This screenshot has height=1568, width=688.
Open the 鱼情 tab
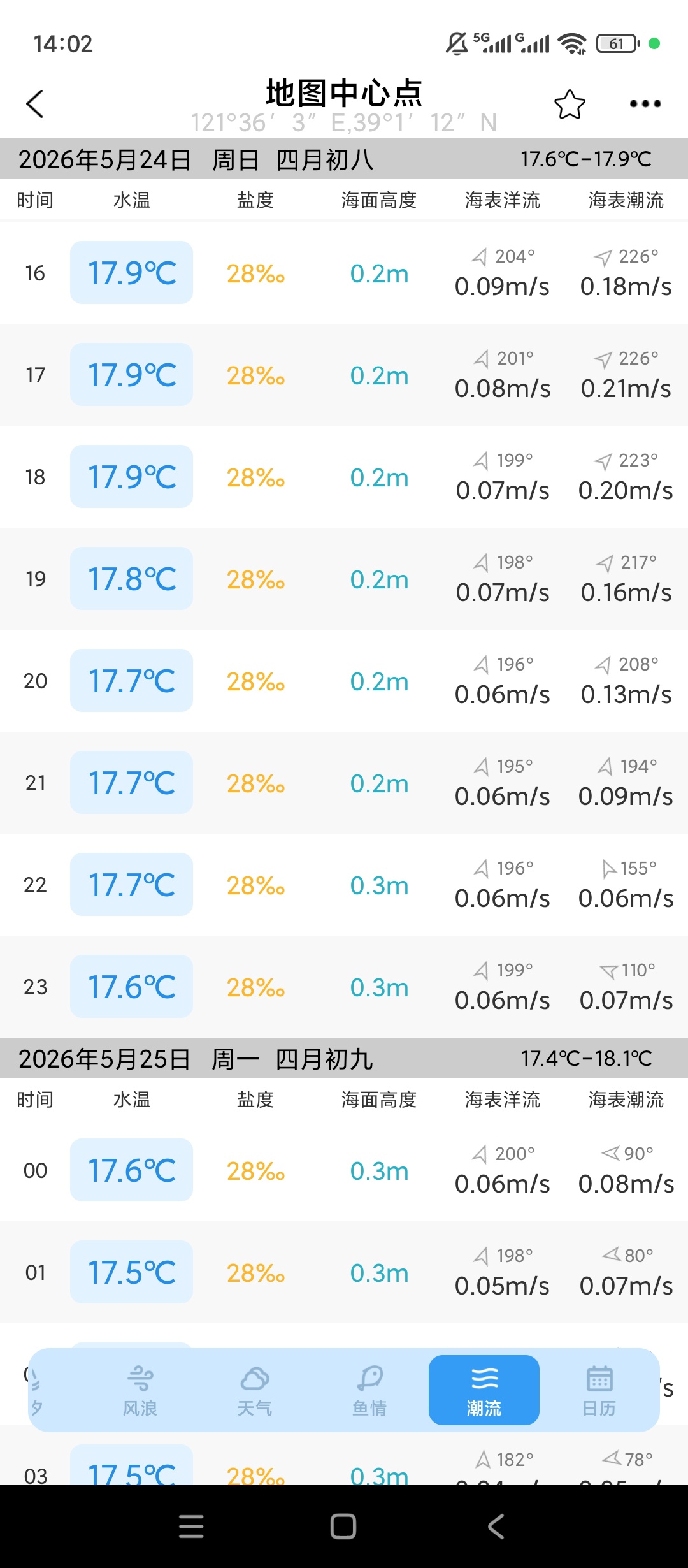(369, 1391)
